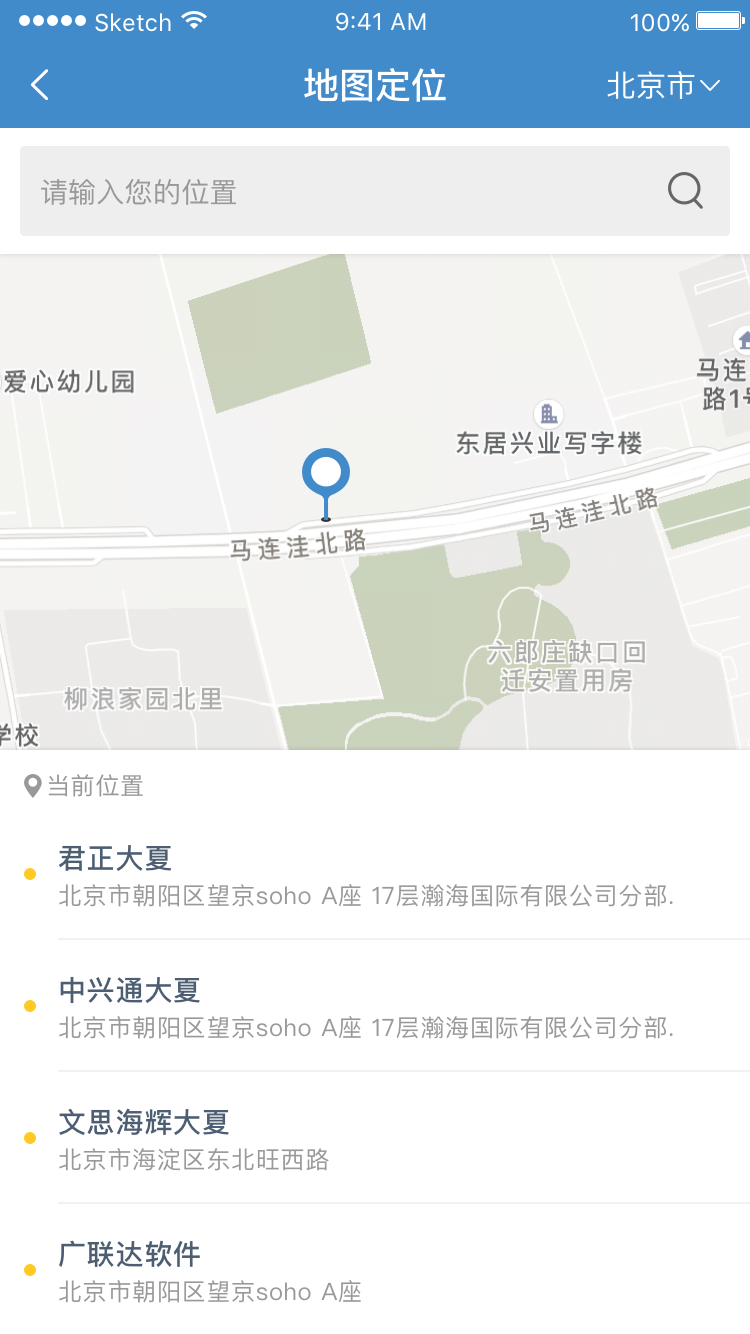Select the yellow dot beside 广联达软件

click(x=29, y=1270)
